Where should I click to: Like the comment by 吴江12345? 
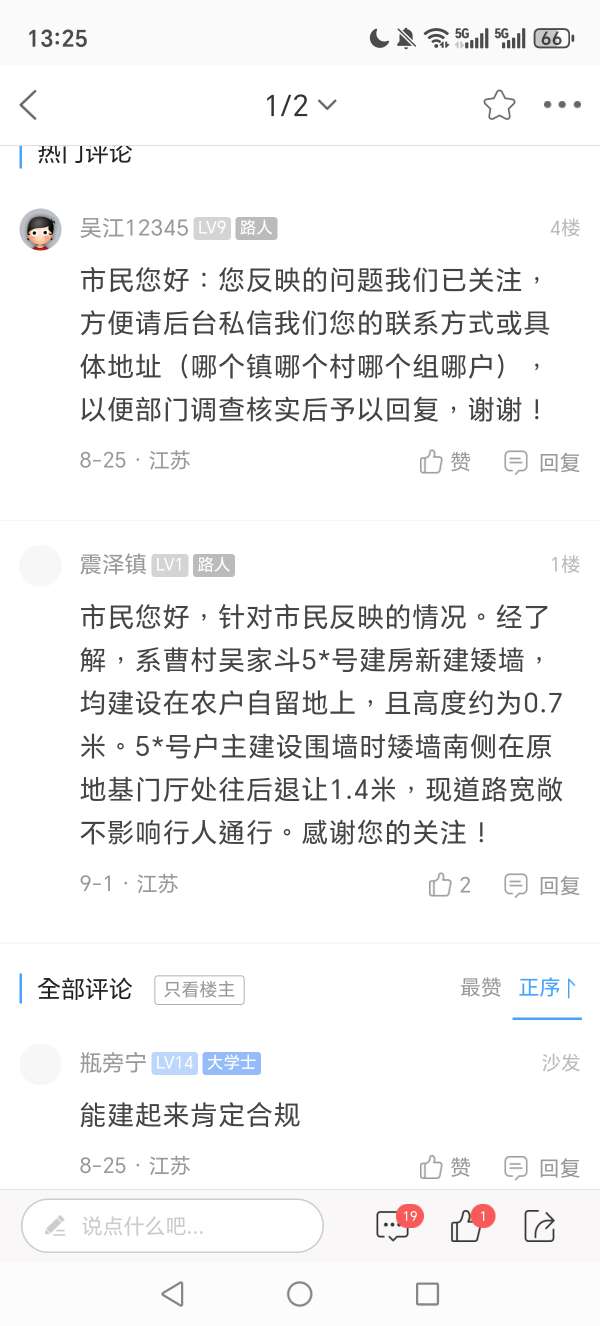[445, 462]
